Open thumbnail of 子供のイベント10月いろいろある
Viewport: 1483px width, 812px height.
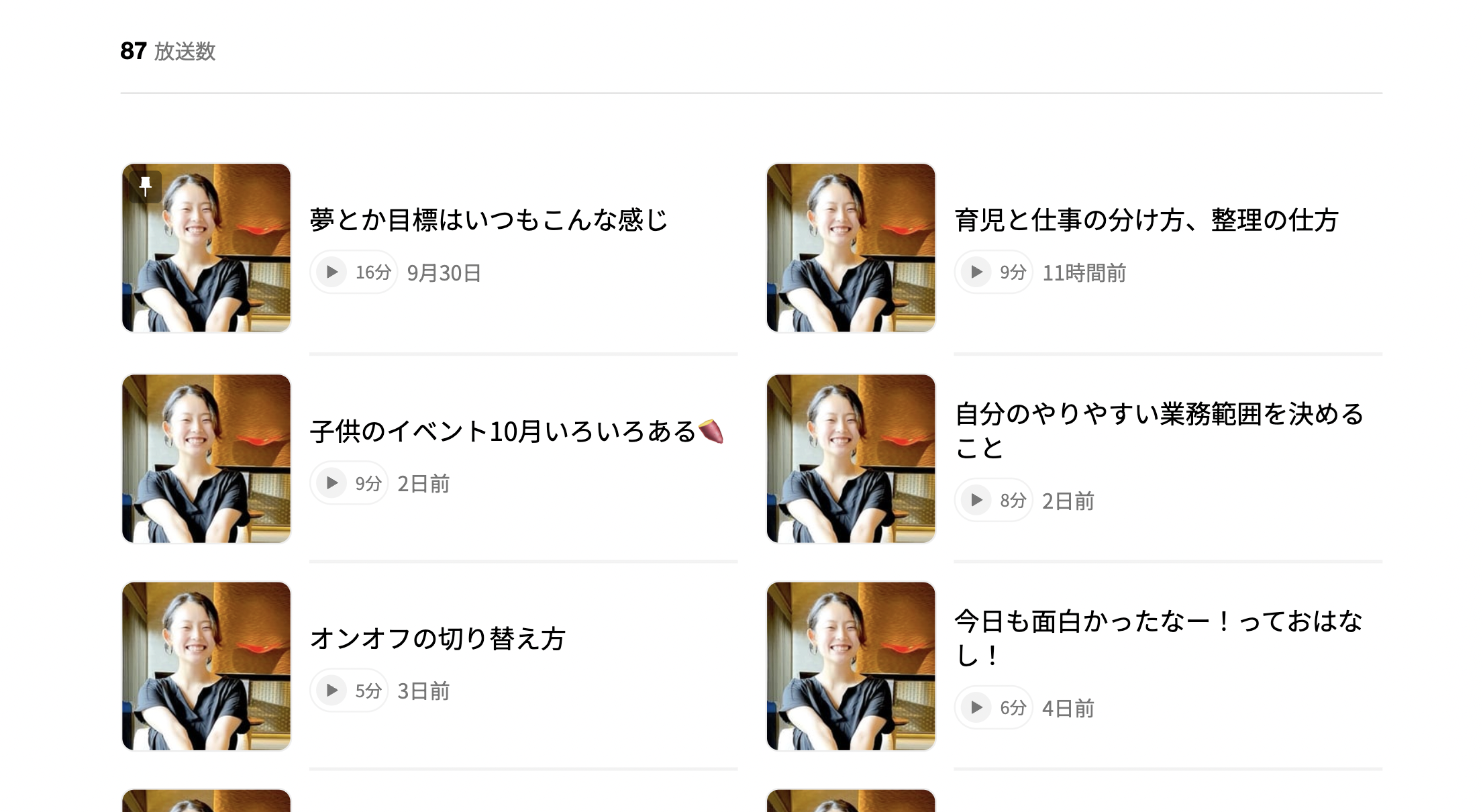coord(207,458)
